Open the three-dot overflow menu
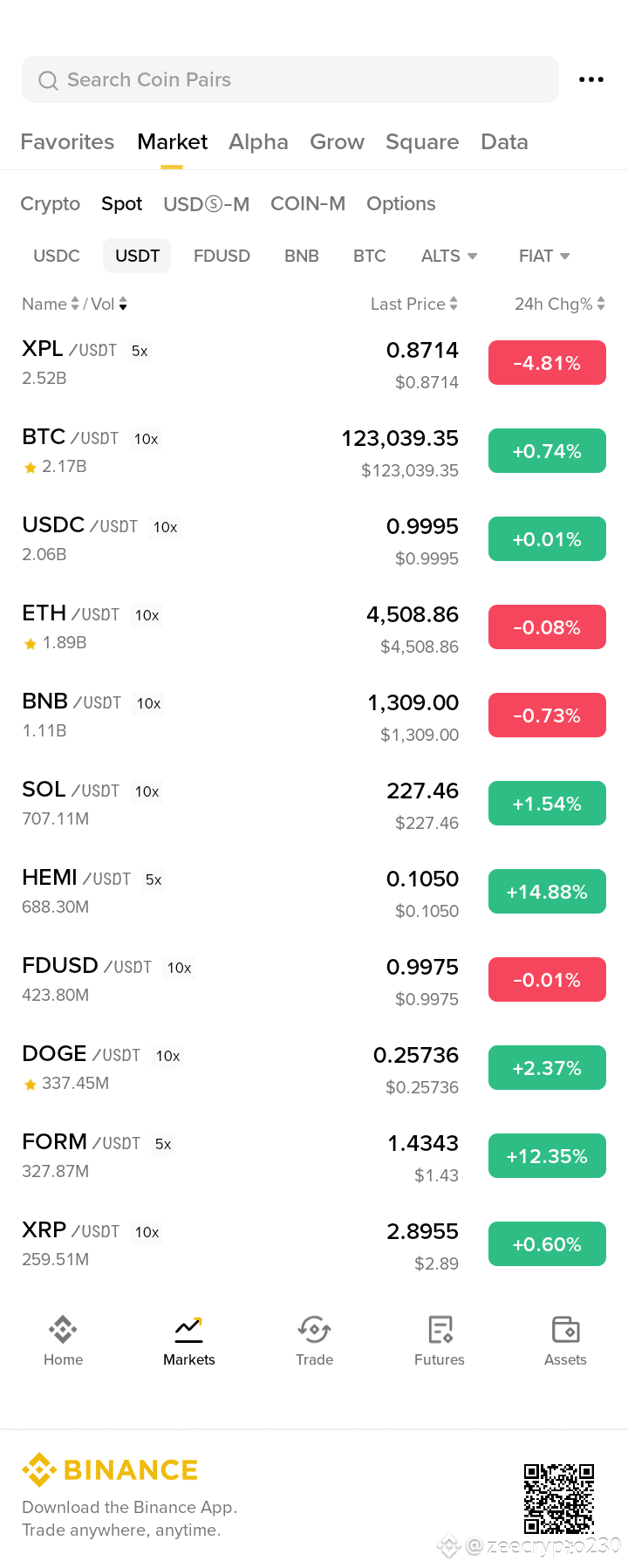The width and height of the screenshot is (628, 1568). 591,79
